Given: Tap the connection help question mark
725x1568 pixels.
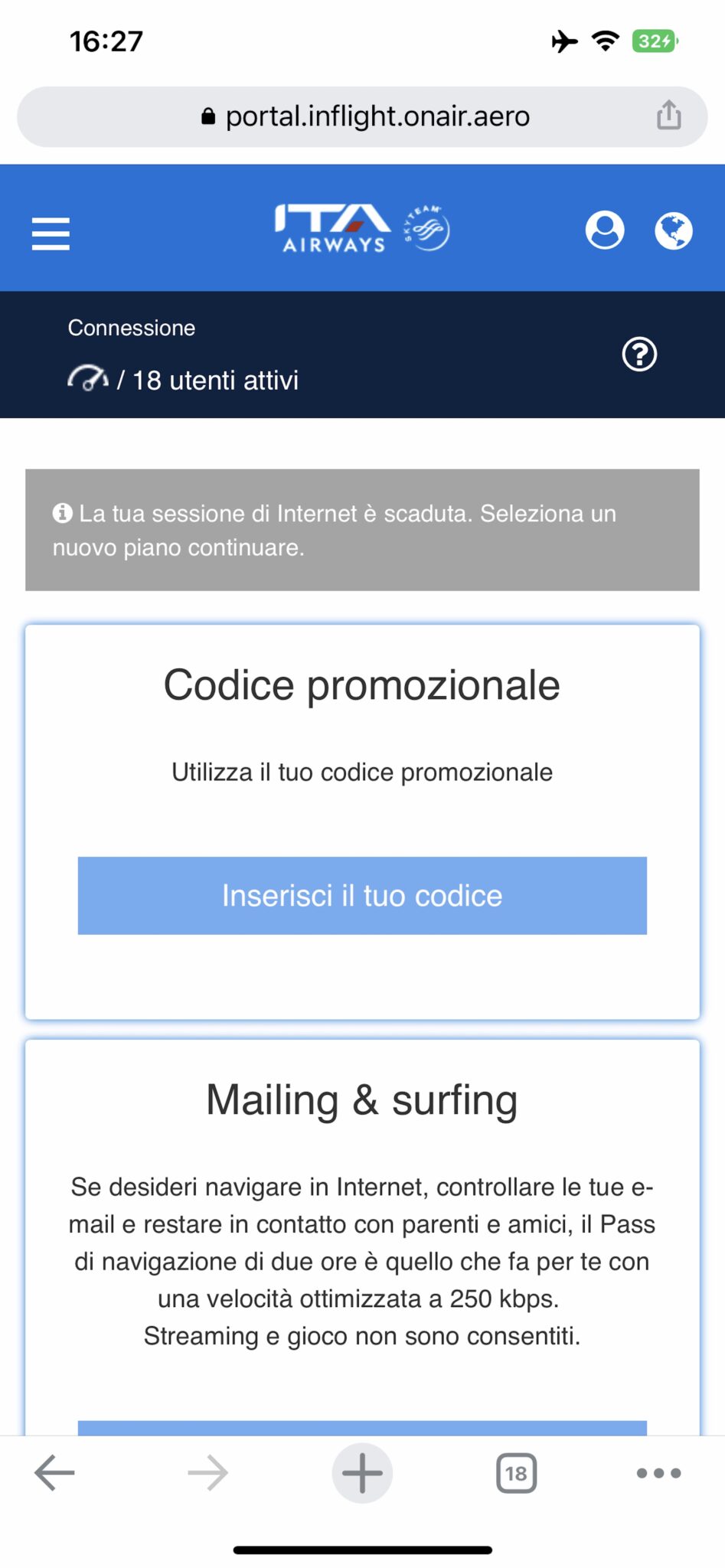Looking at the screenshot, I should 639,354.
